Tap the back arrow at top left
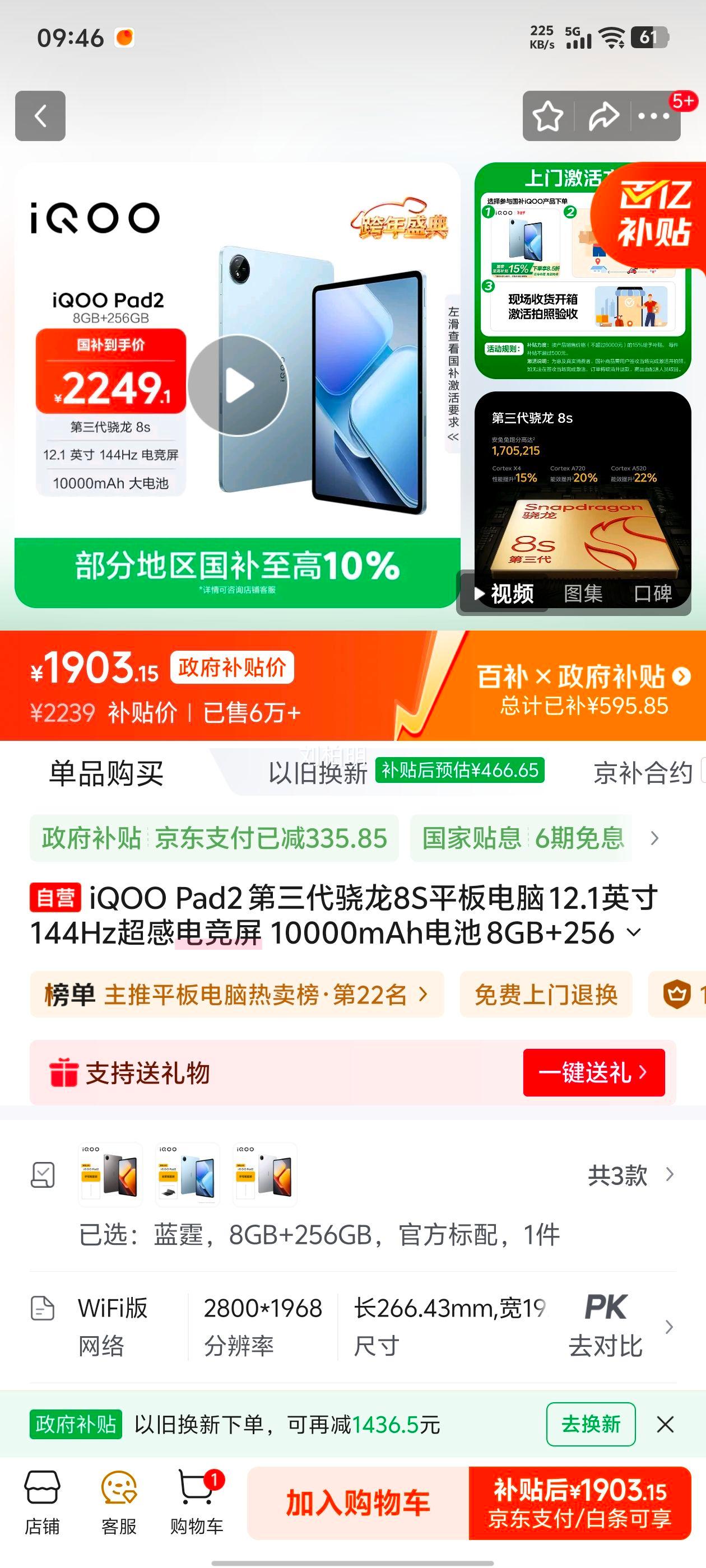Viewport: 706px width, 1568px height. pos(40,115)
